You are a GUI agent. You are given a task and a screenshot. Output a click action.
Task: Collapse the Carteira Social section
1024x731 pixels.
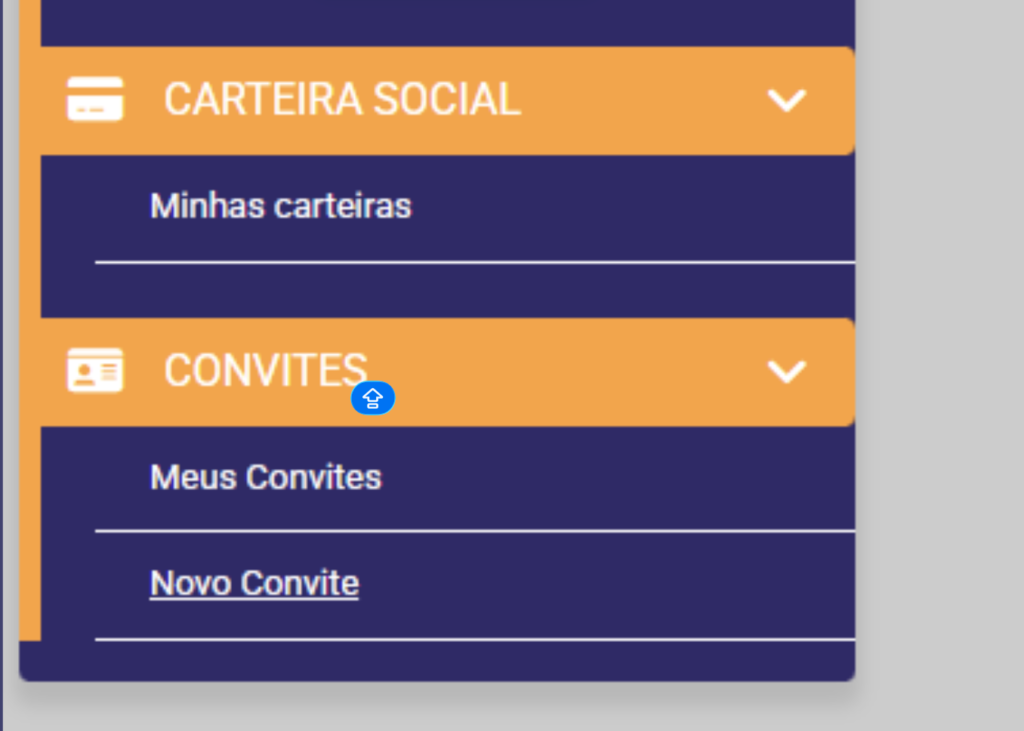[786, 100]
